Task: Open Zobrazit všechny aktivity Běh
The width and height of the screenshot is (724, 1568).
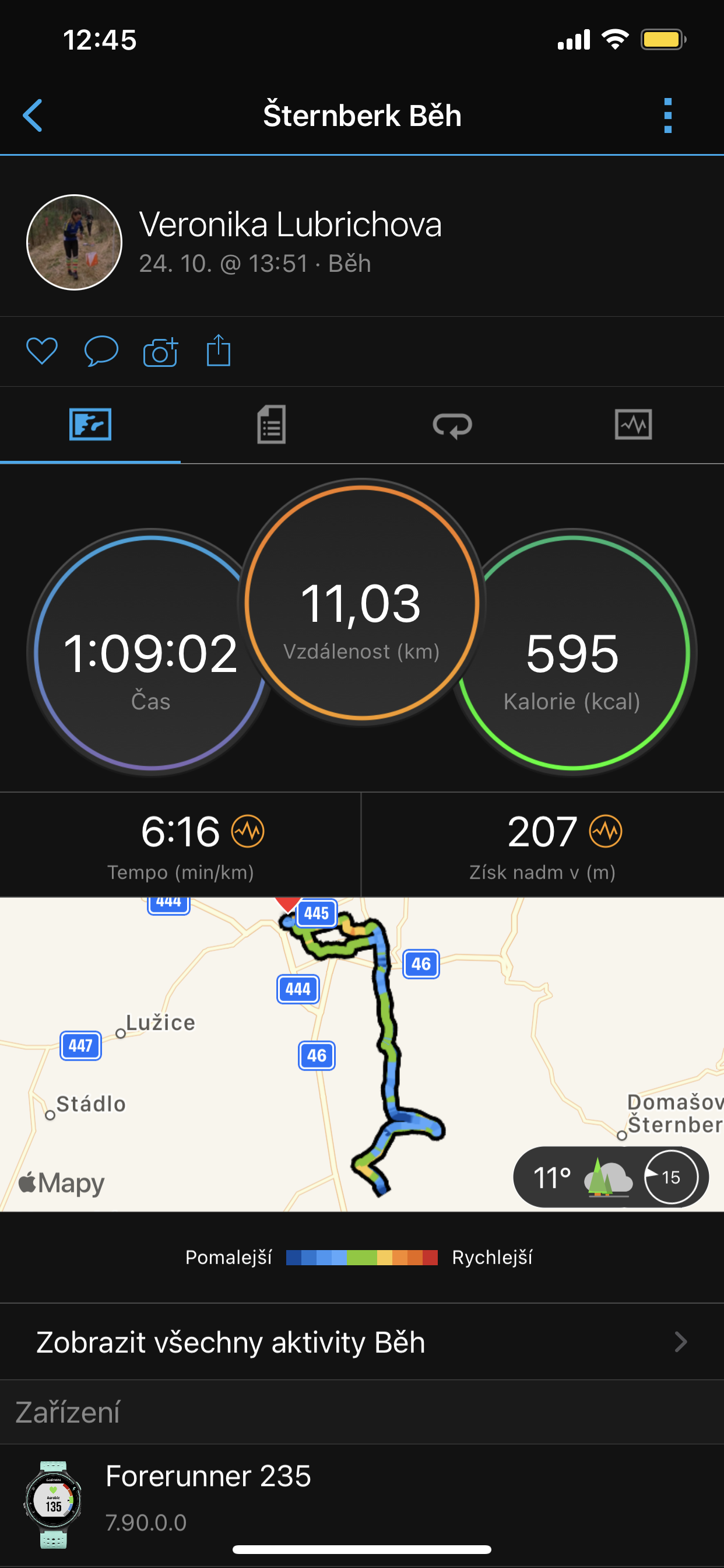Action: coord(362,1342)
